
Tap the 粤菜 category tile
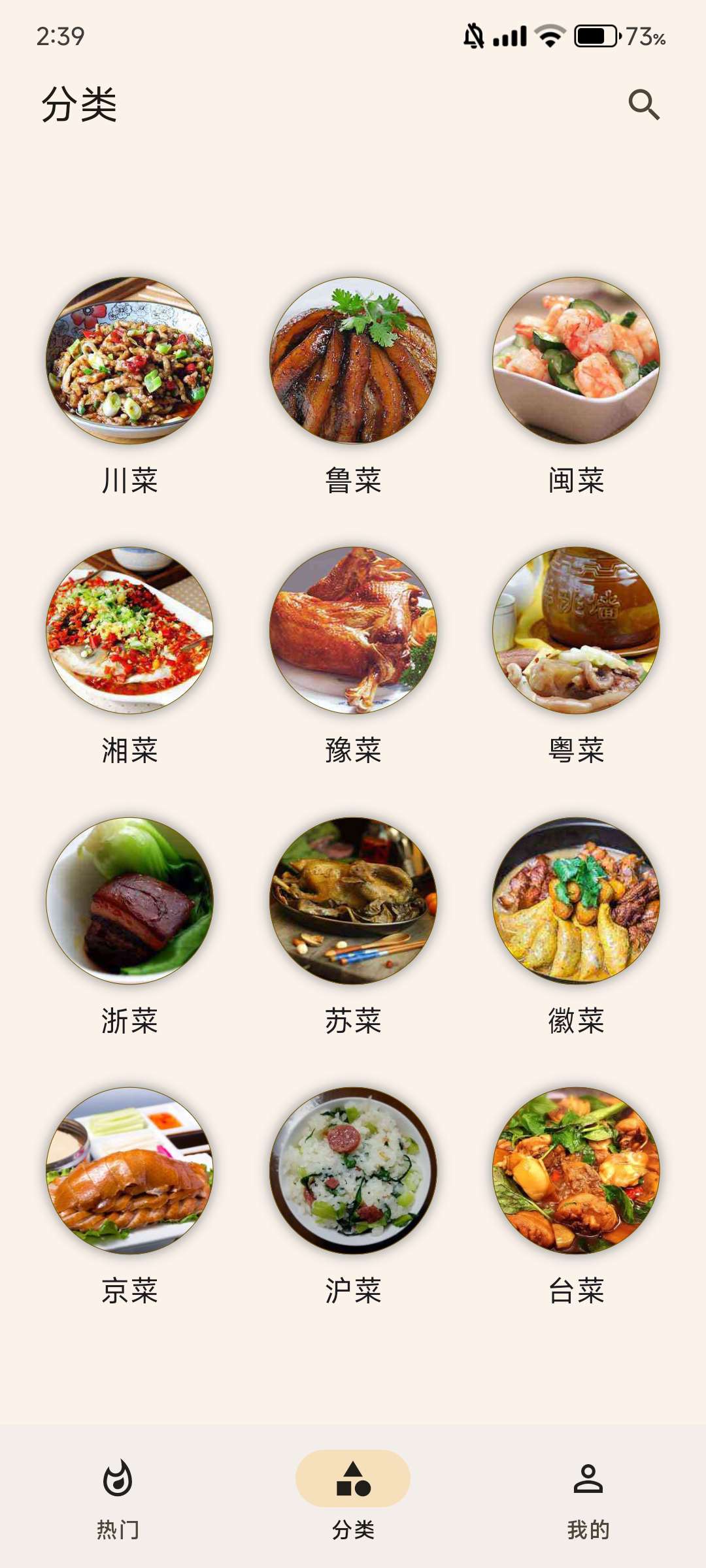click(576, 630)
